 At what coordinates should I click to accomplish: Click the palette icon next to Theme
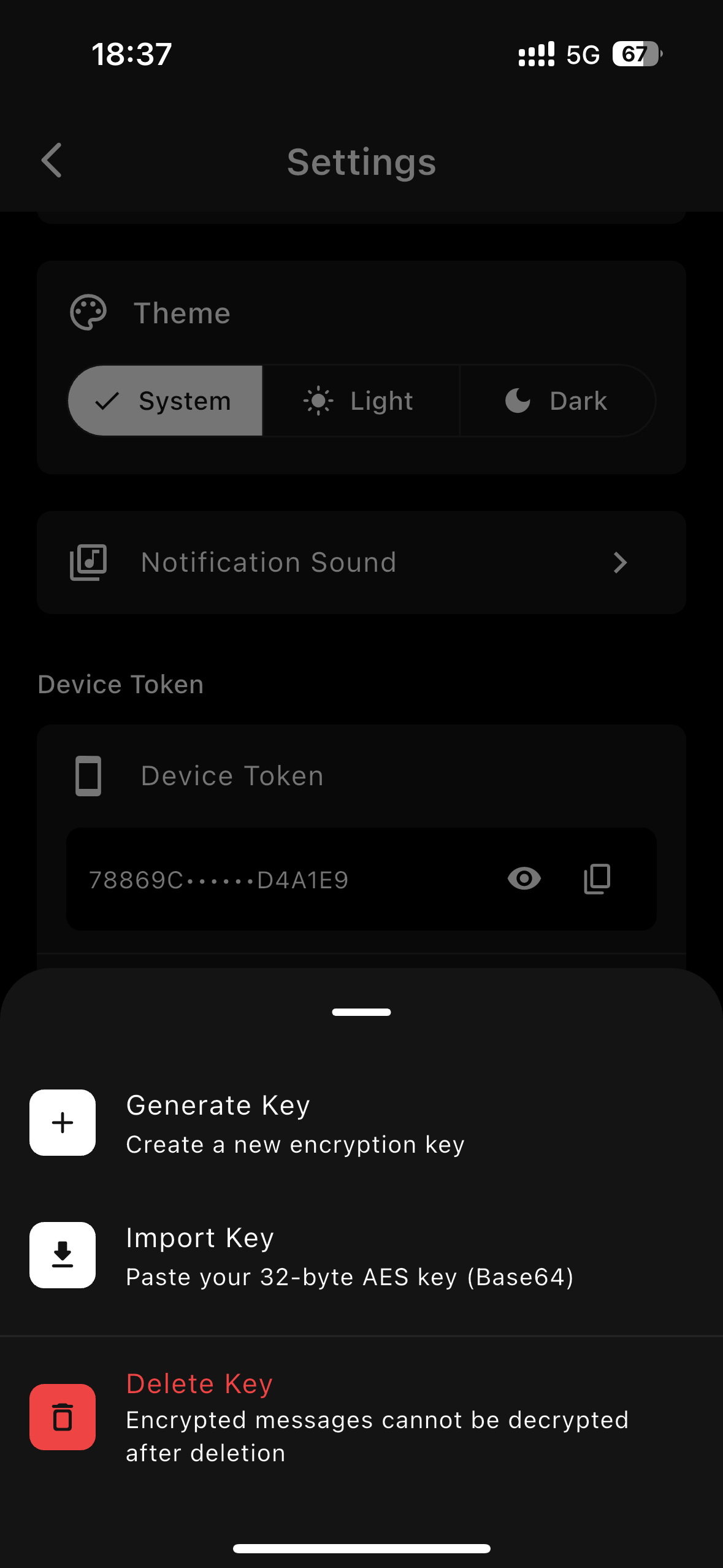pyautogui.click(x=88, y=311)
